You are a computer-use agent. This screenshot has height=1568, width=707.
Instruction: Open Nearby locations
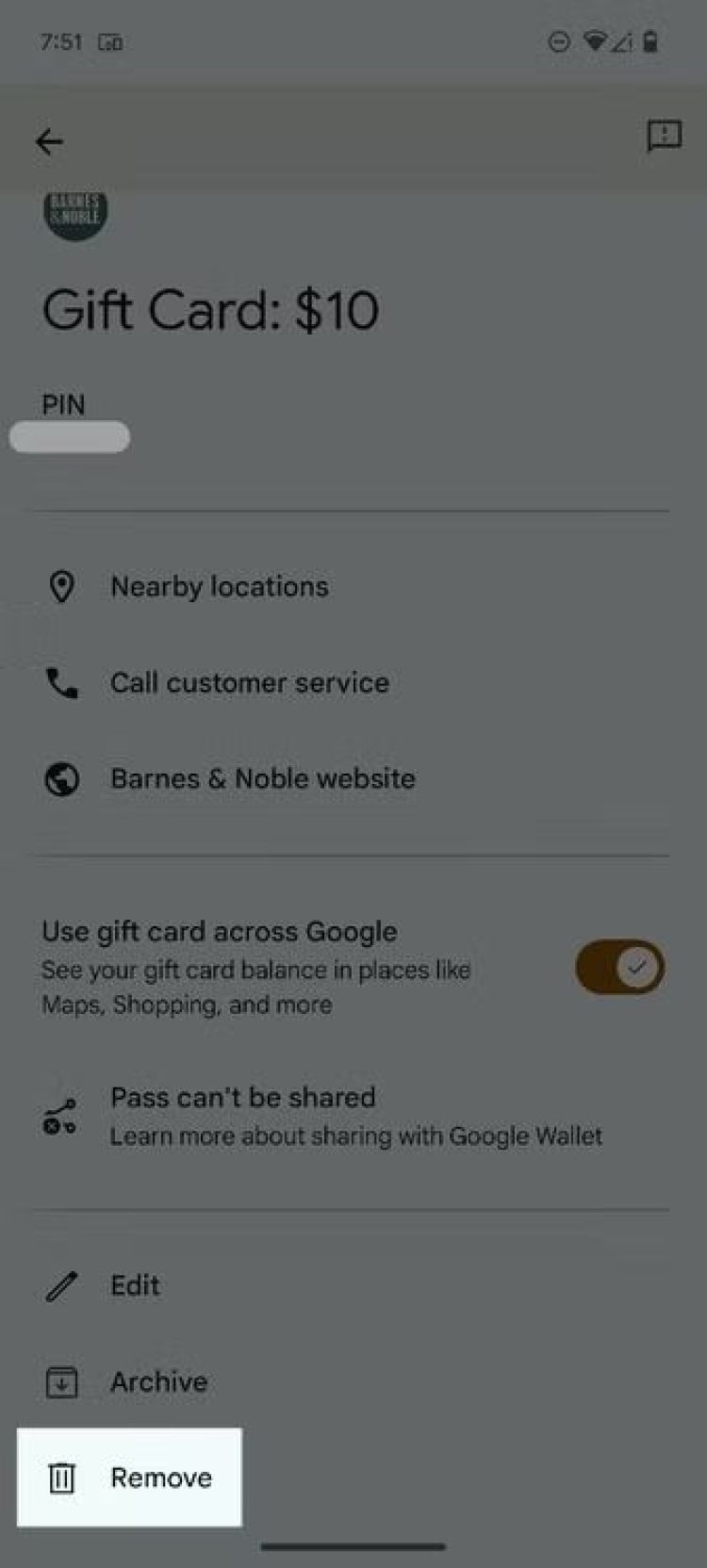pyautogui.click(x=219, y=586)
